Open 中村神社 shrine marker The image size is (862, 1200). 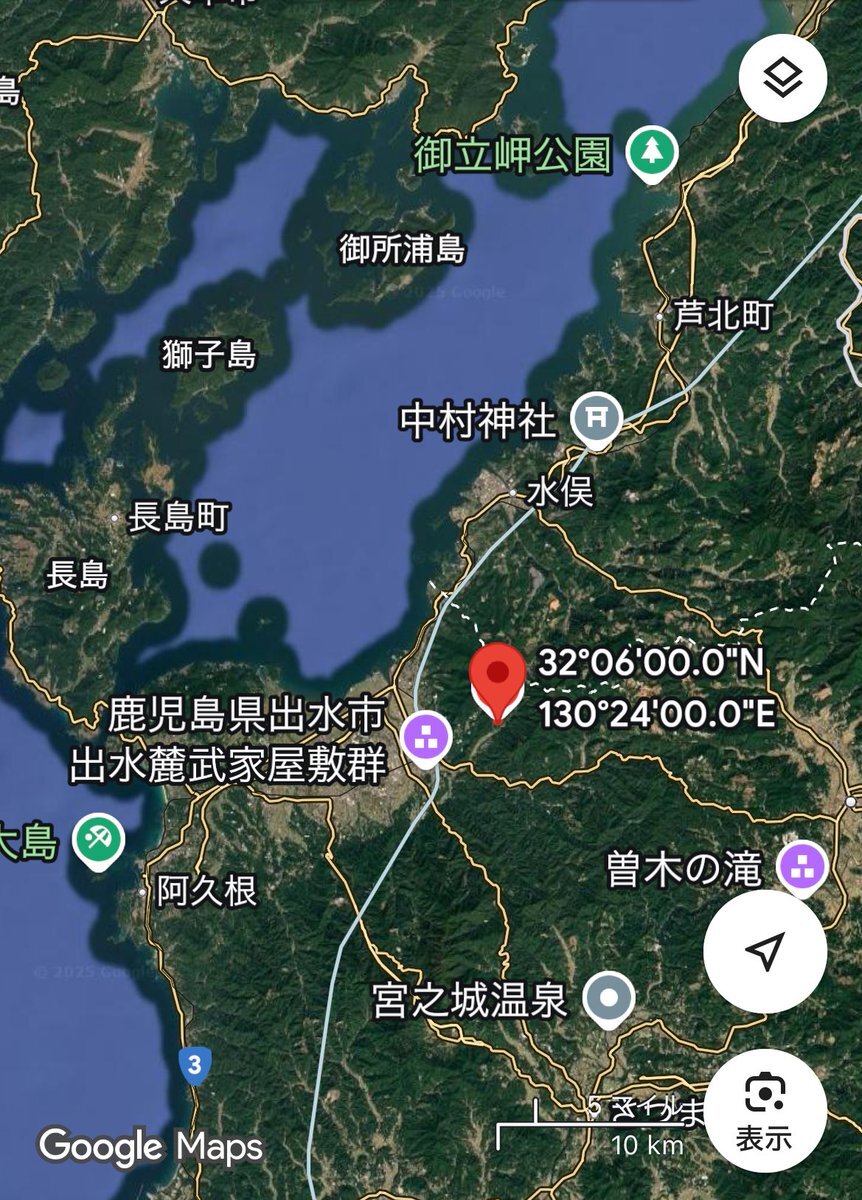coord(597,418)
